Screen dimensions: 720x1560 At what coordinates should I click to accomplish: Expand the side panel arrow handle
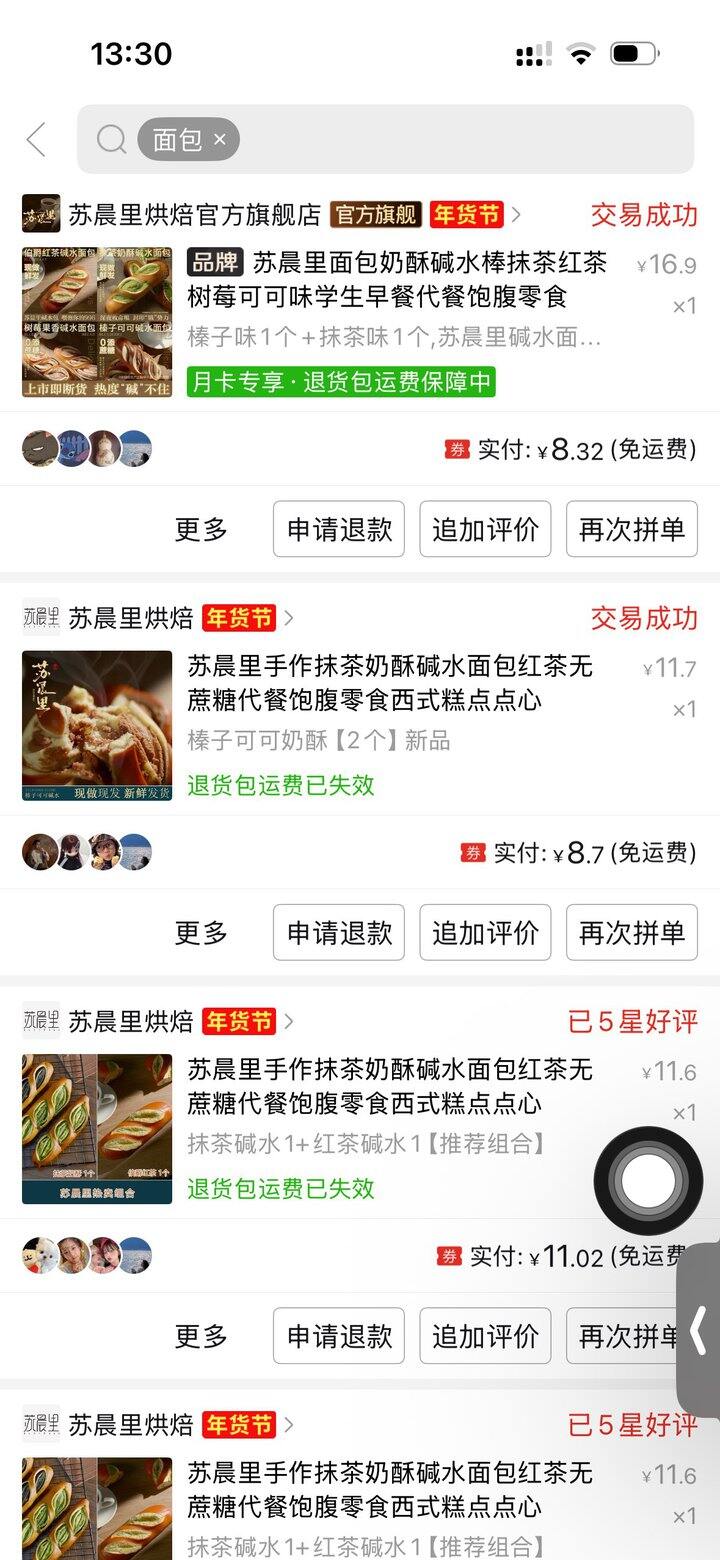[699, 1331]
